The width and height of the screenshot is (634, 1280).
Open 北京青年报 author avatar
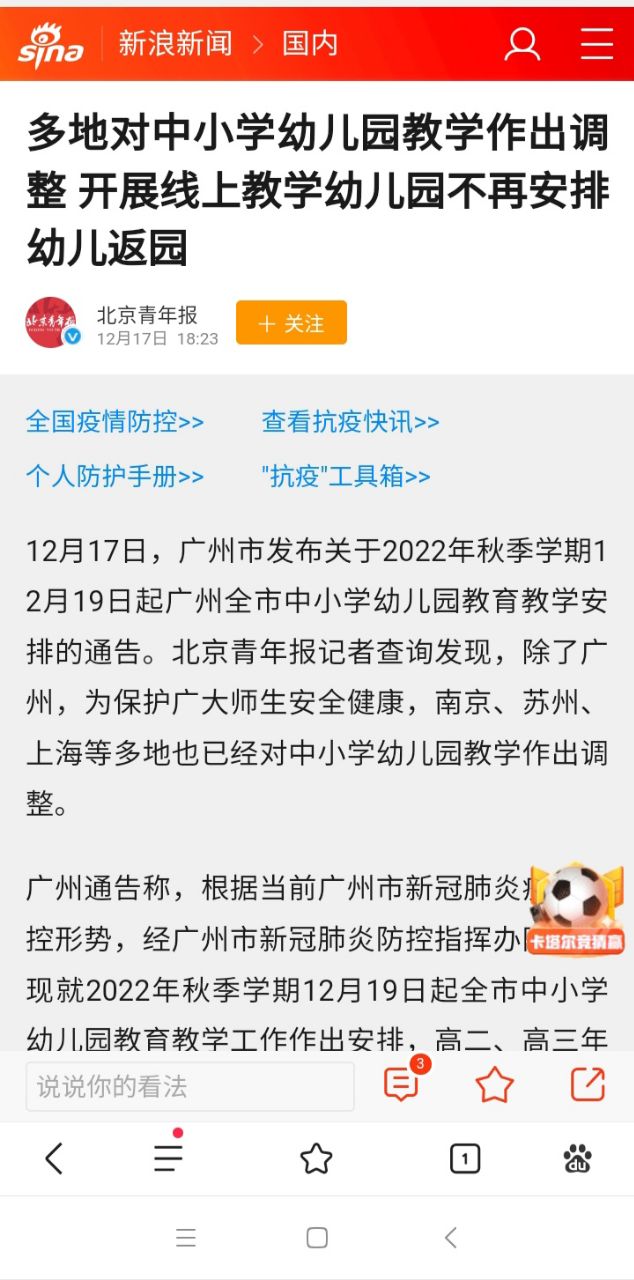pyautogui.click(x=52, y=323)
